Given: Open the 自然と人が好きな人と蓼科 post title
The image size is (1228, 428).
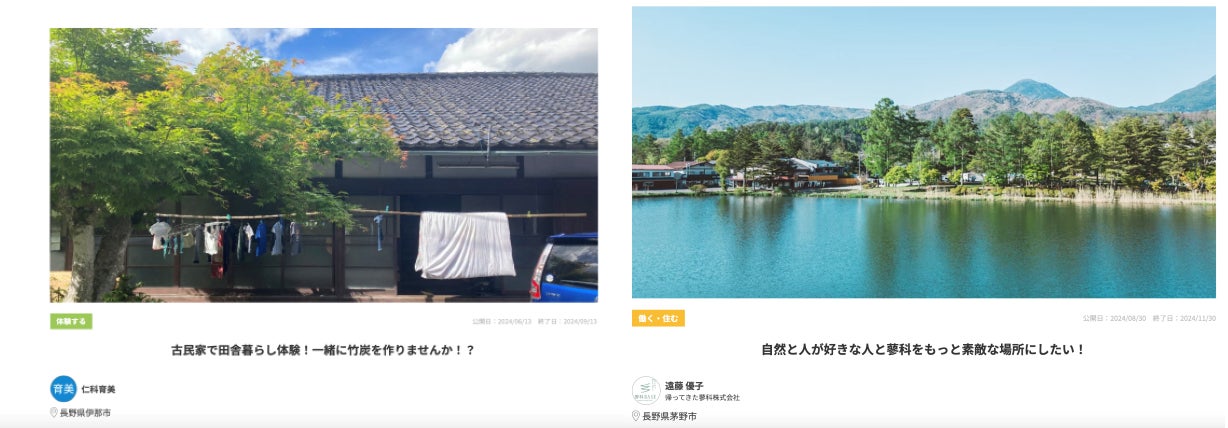Looking at the screenshot, I should point(923,349).
